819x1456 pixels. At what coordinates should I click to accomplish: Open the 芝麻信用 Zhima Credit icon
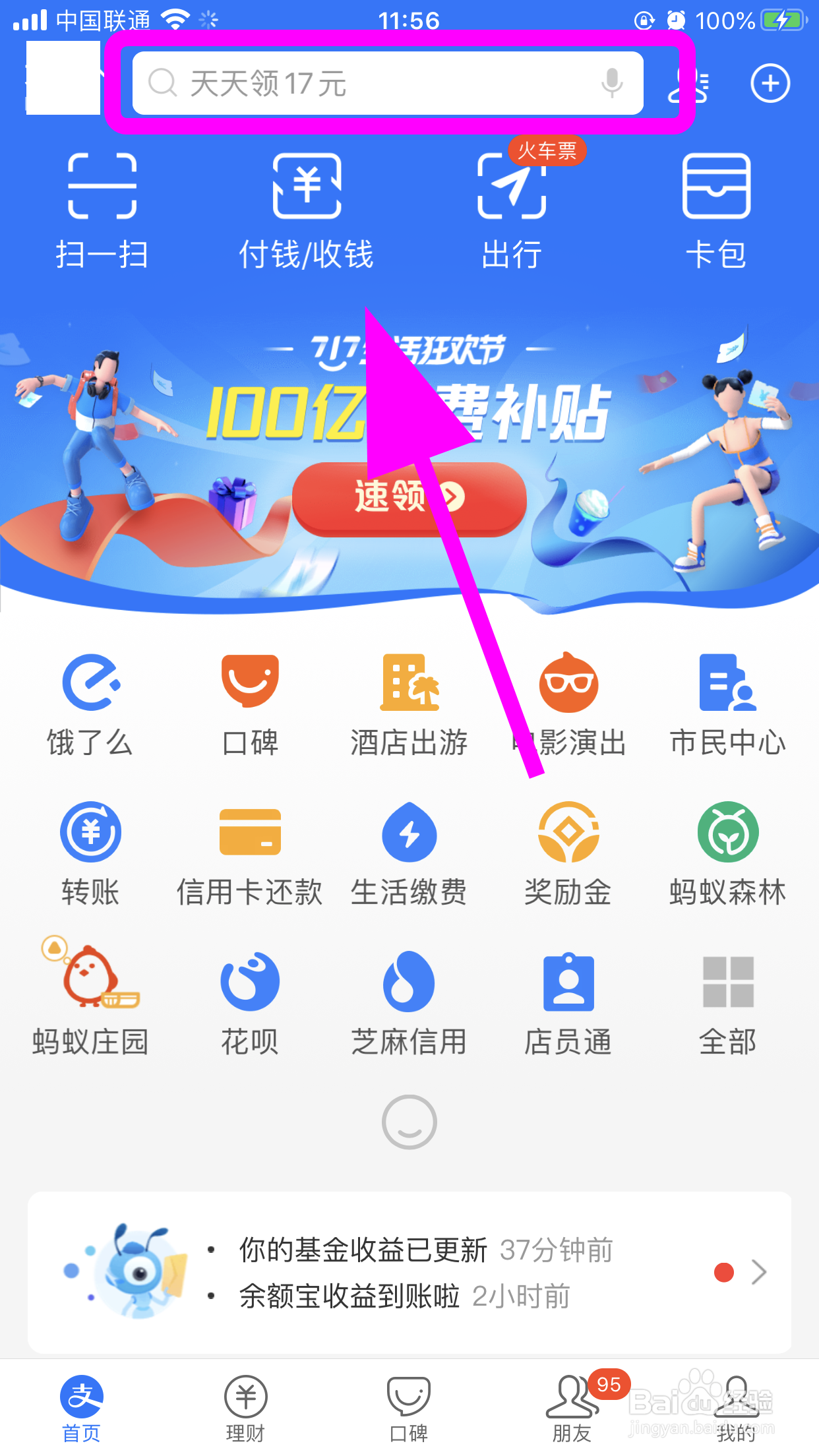point(408,1002)
